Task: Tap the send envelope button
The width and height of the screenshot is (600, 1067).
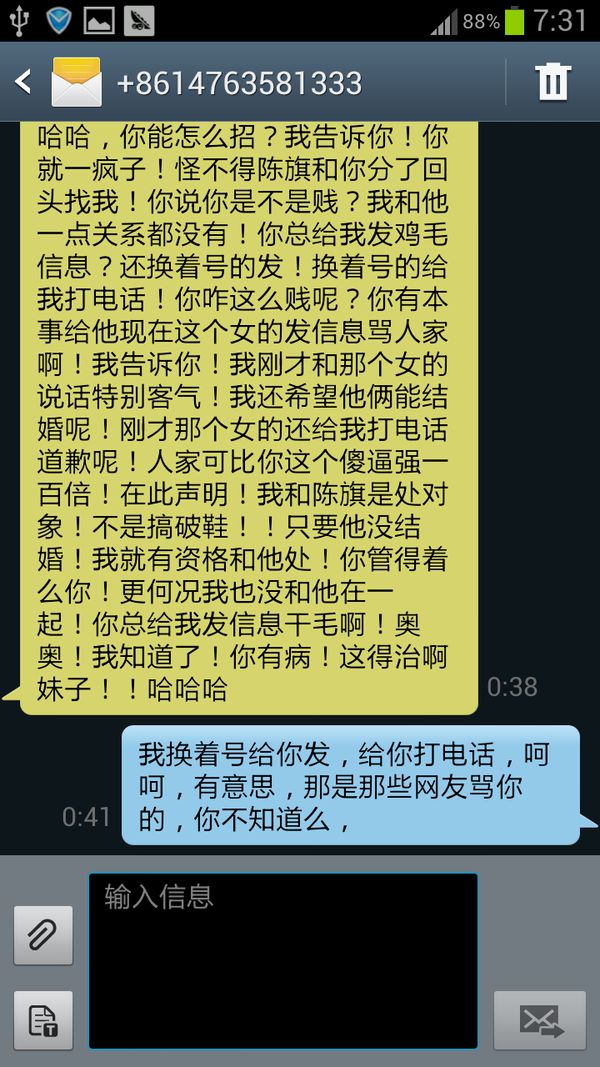Action: click(540, 1020)
